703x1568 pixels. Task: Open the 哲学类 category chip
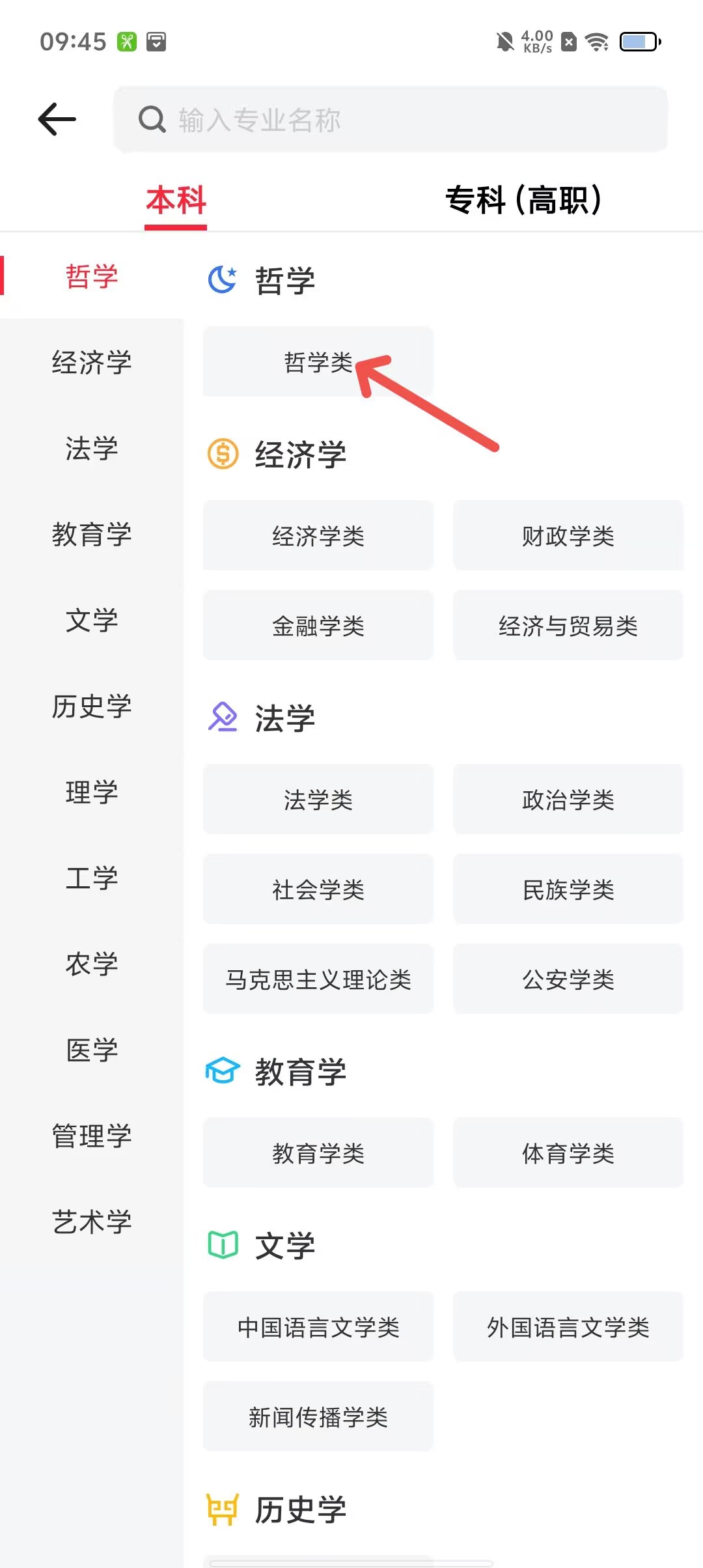pyautogui.click(x=318, y=362)
